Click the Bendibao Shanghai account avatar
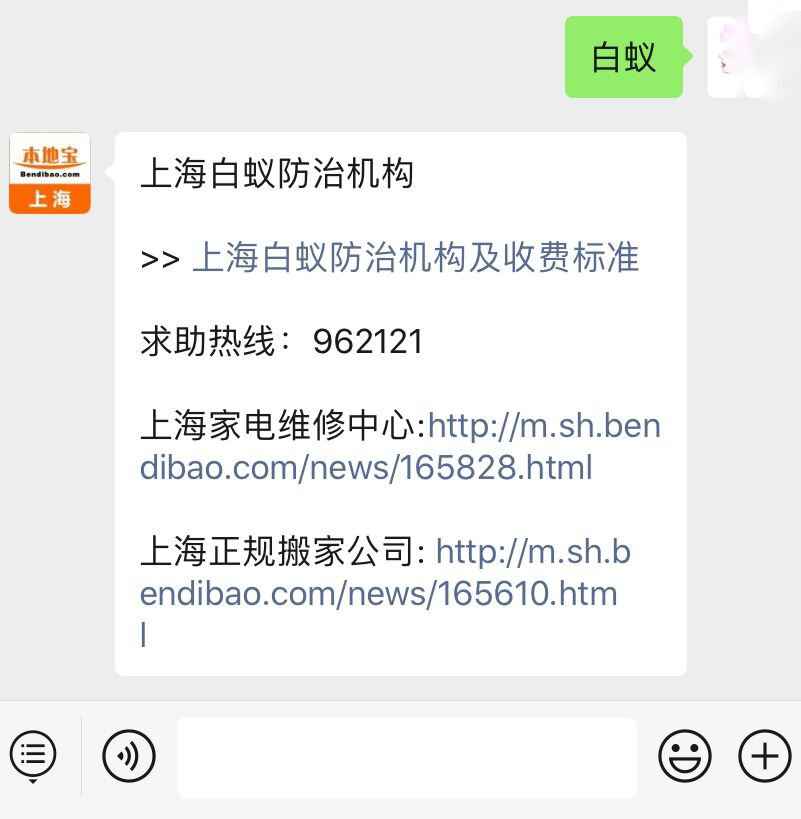This screenshot has height=819, width=801. click(49, 175)
